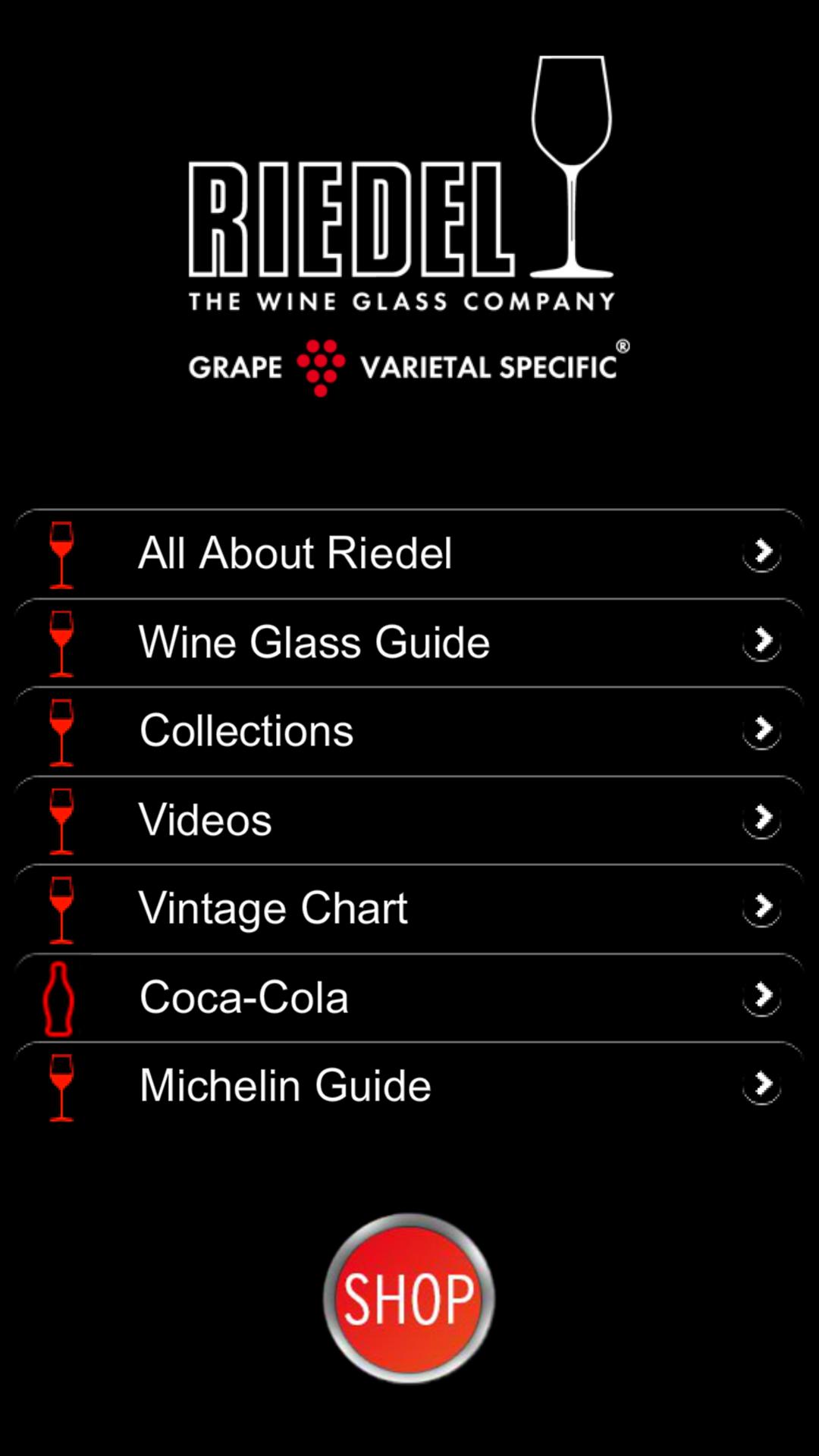Select the wine glass icon beside Collections
This screenshot has width=819, height=1456.
[61, 730]
